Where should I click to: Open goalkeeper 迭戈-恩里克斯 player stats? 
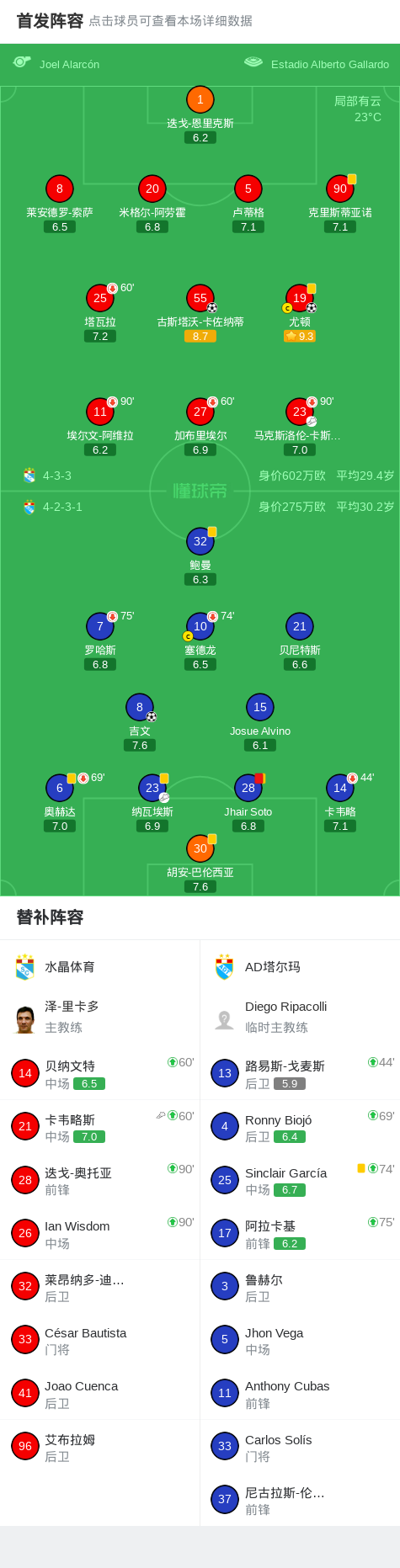200,114
